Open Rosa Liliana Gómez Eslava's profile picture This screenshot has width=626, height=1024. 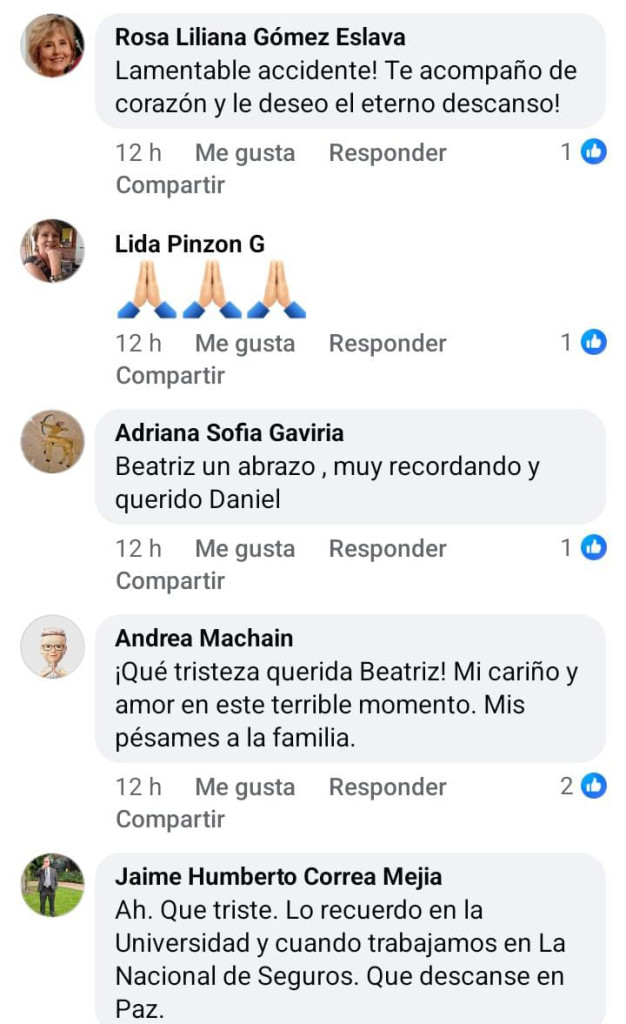click(x=52, y=46)
